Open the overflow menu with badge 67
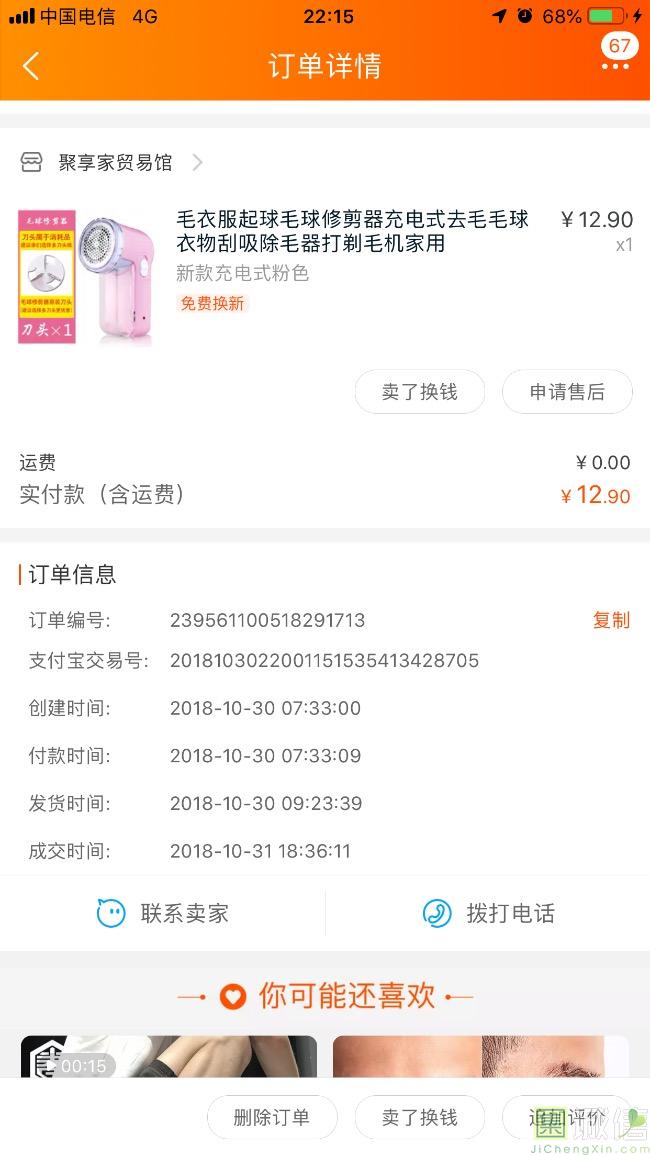This screenshot has width=650, height=1155. tap(615, 64)
